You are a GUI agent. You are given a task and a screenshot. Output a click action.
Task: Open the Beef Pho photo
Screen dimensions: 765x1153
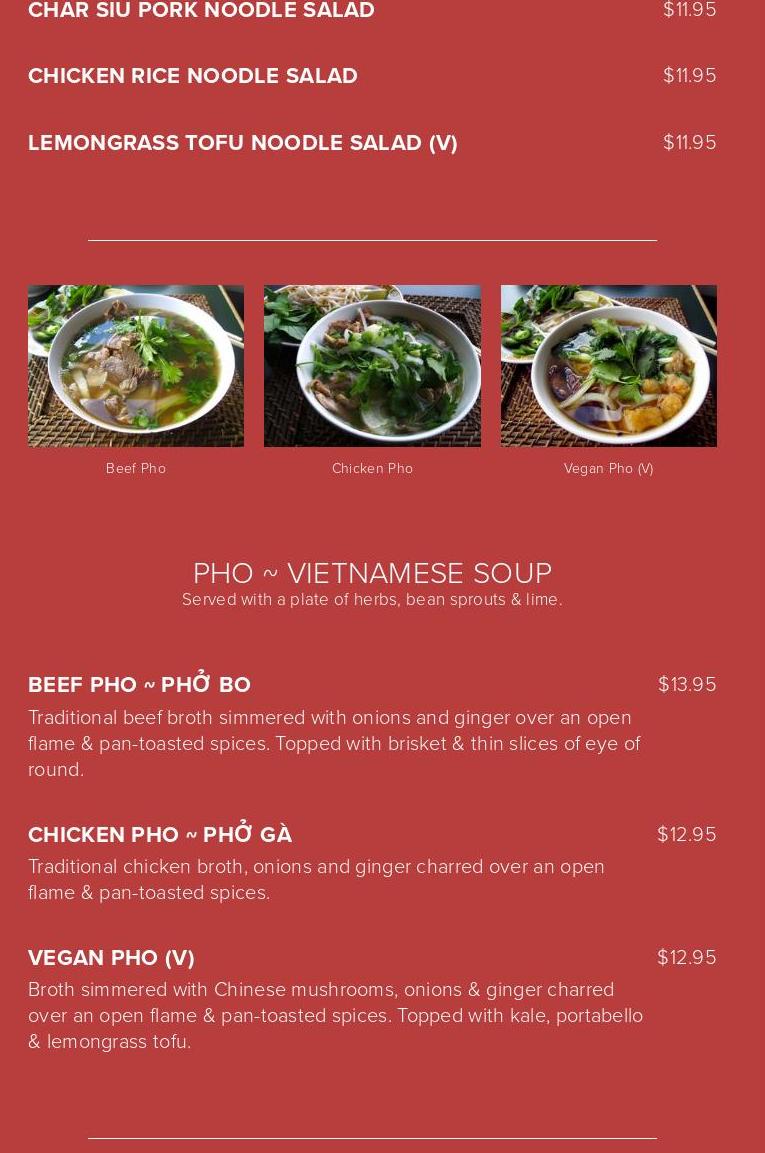pyautogui.click(x=136, y=366)
